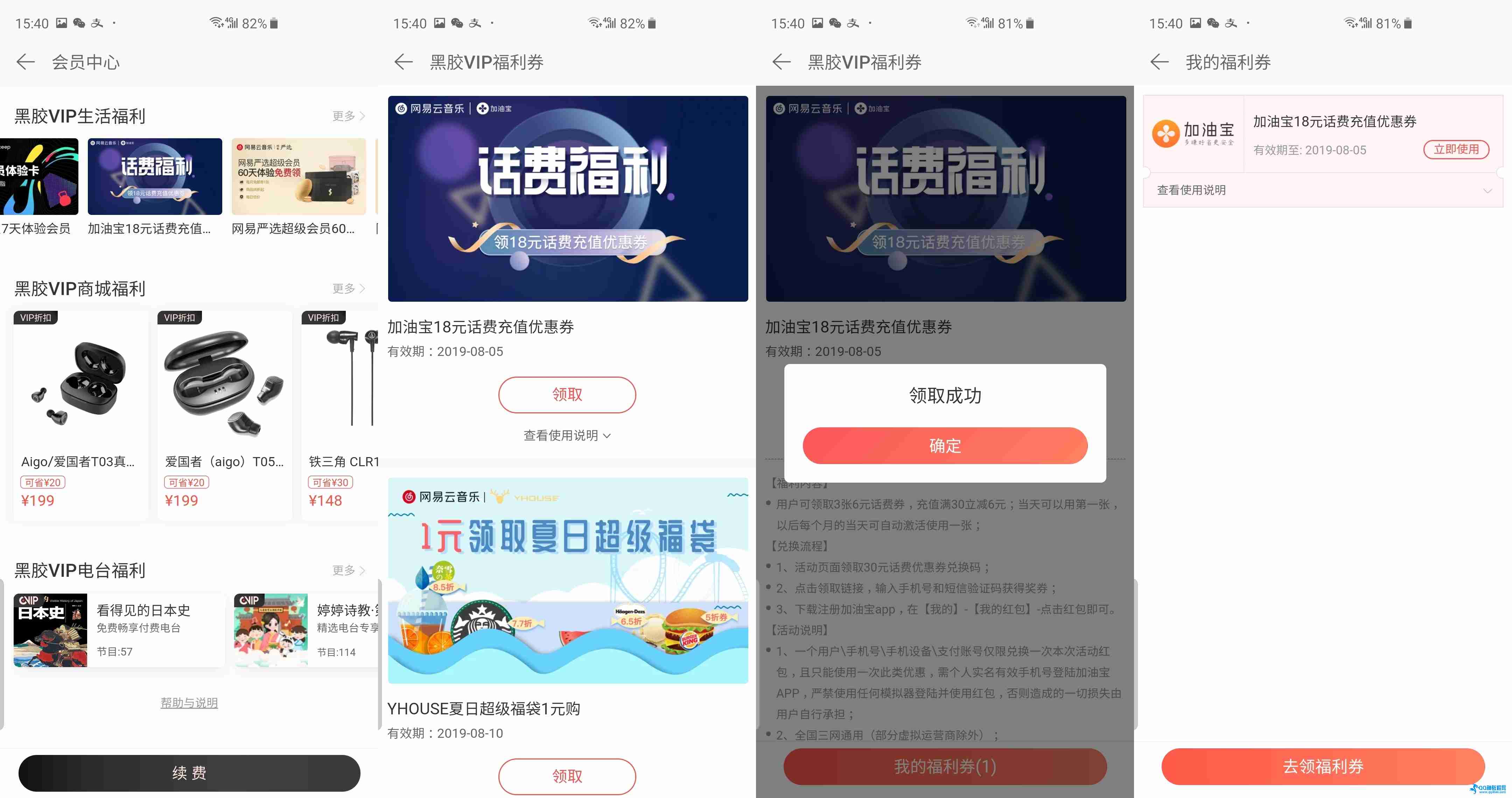
Task: Open the 帮助与说明 link
Action: [189, 702]
